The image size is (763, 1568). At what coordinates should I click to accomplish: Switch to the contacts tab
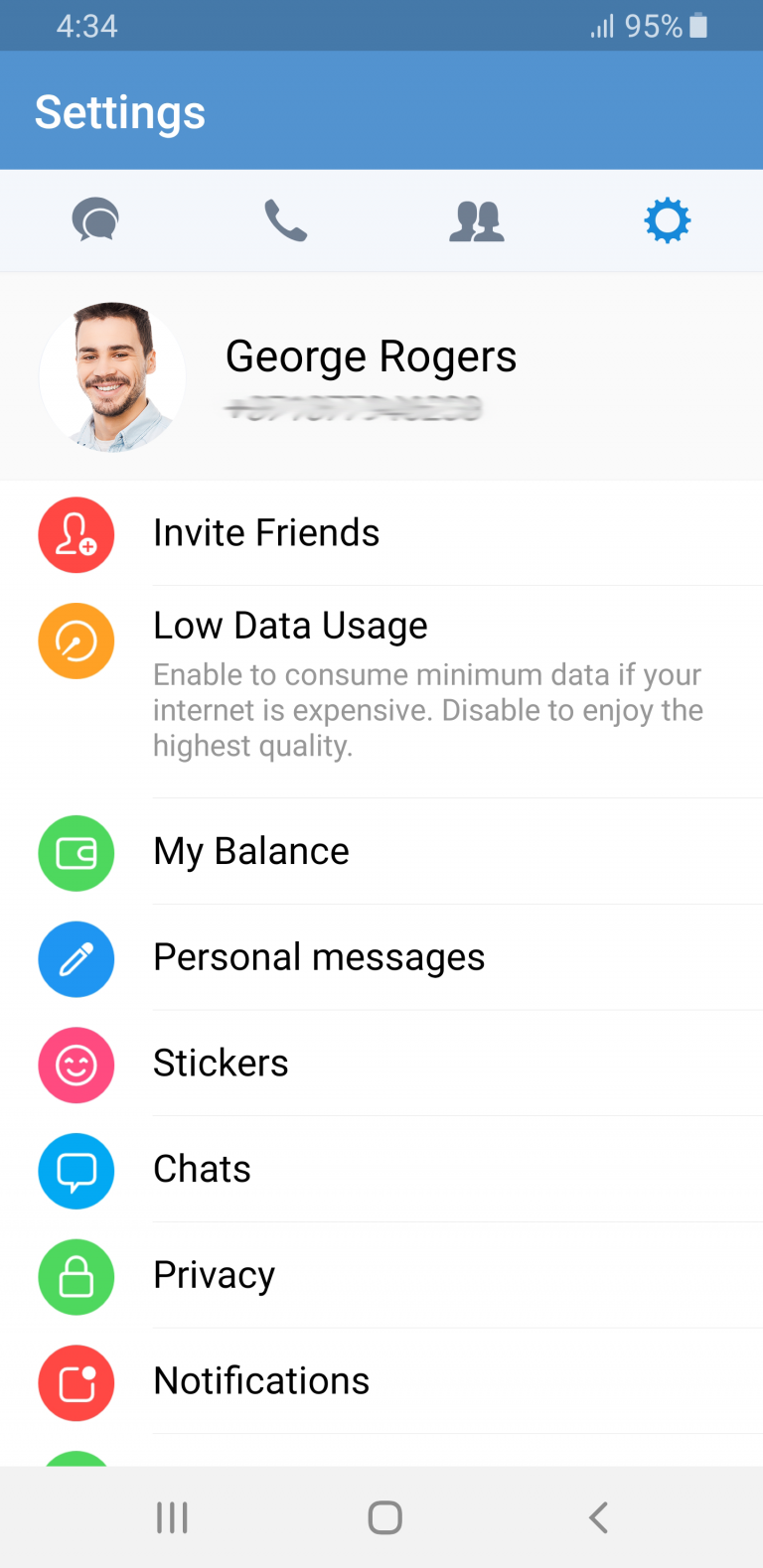(477, 220)
